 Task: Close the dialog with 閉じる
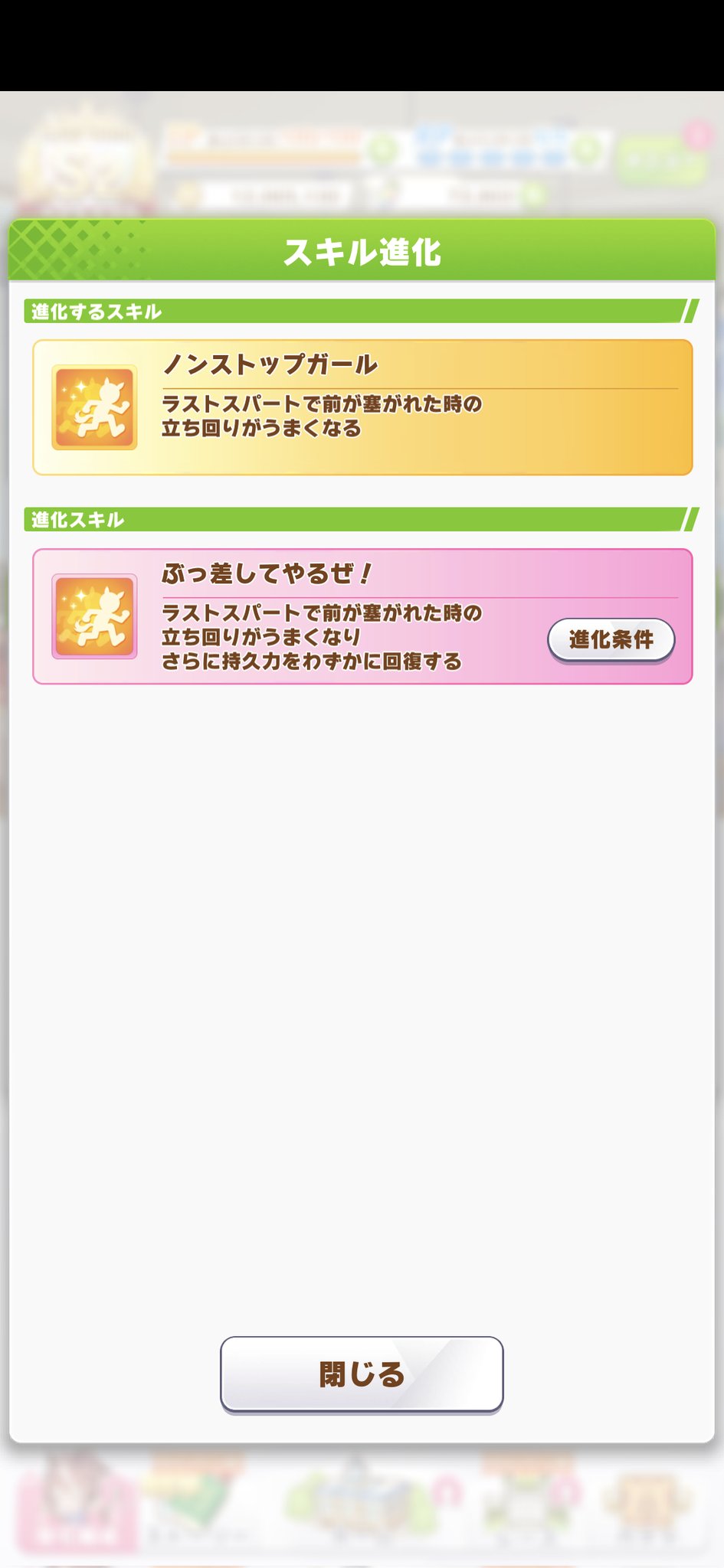click(362, 1374)
